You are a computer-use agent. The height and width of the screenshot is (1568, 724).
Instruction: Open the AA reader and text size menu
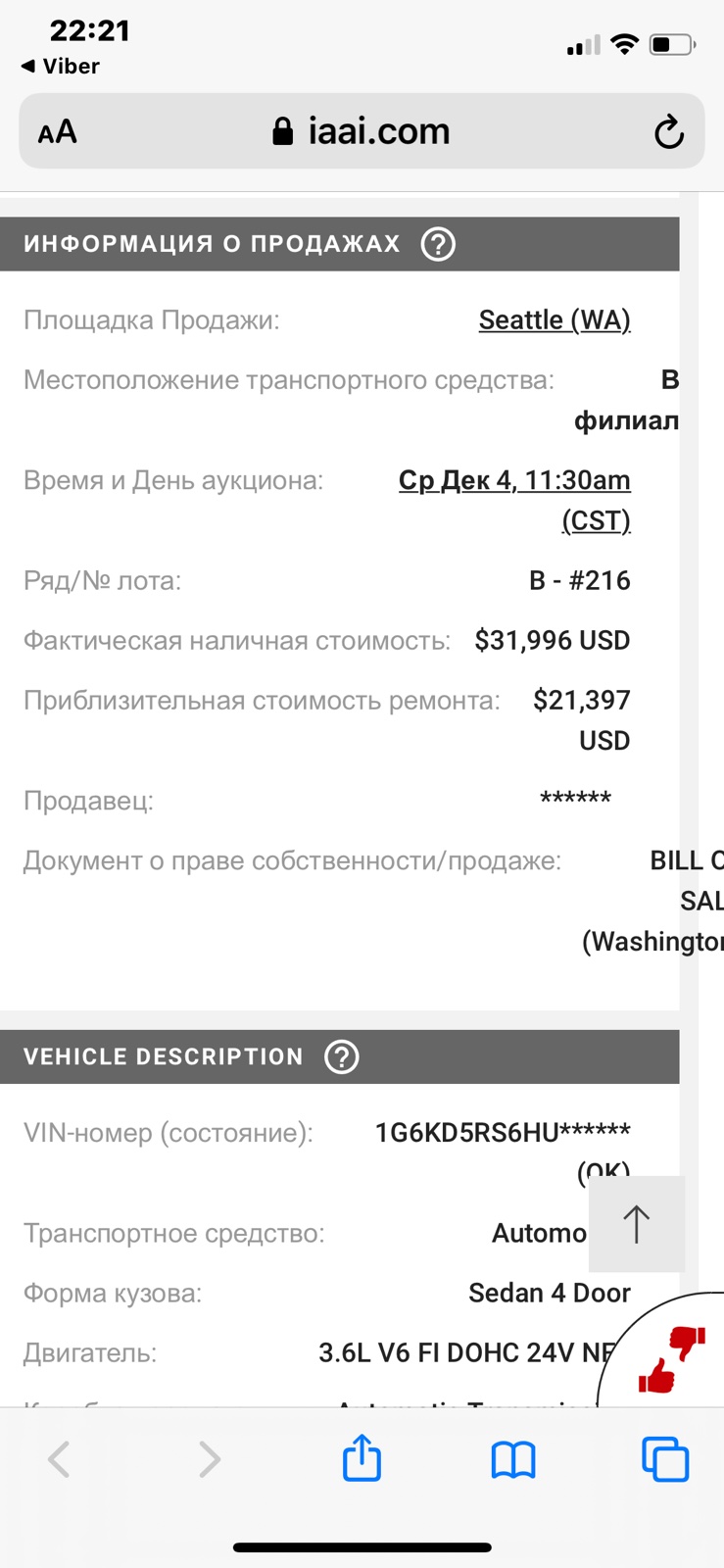tap(57, 131)
